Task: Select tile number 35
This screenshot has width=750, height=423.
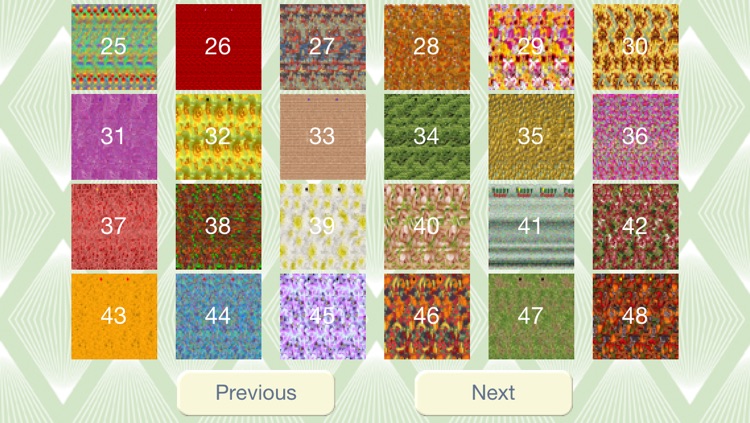Action: pyautogui.click(x=531, y=137)
